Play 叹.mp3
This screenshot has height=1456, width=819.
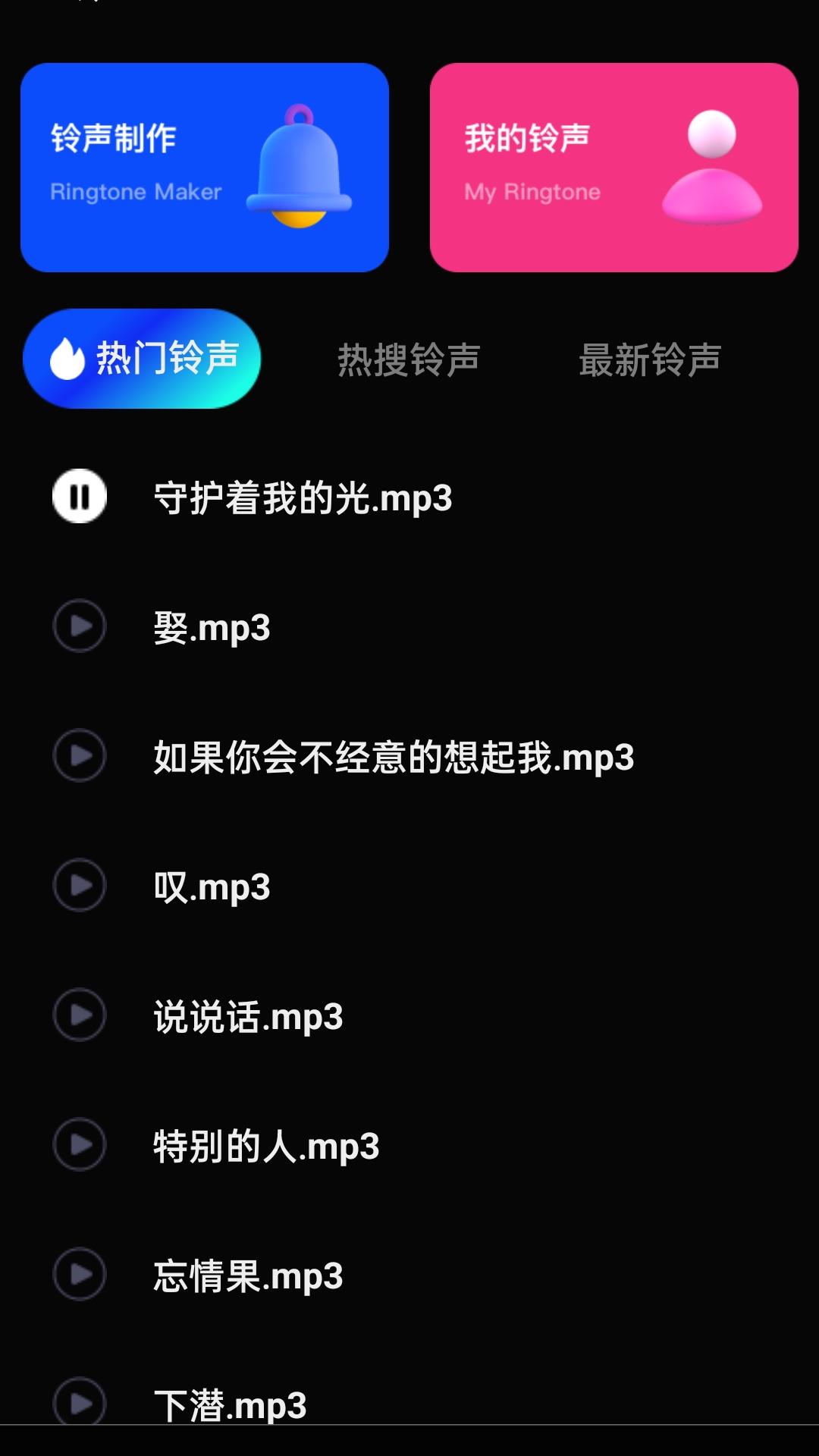[78, 884]
